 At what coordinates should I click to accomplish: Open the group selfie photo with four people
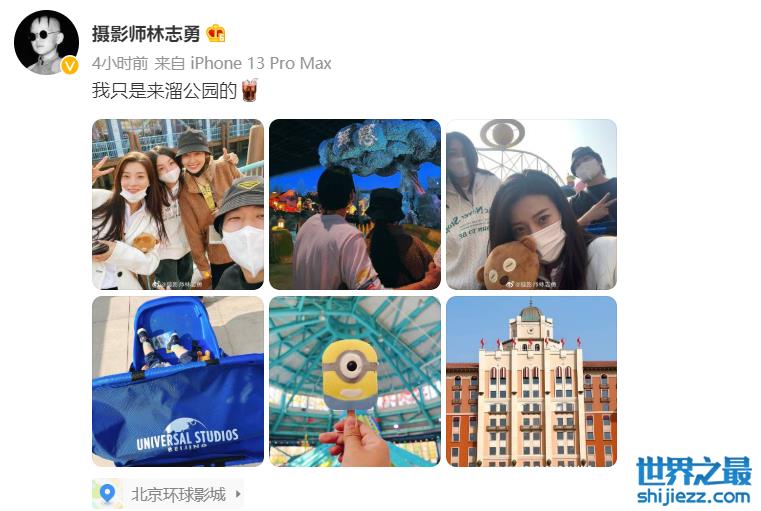[x=178, y=205]
